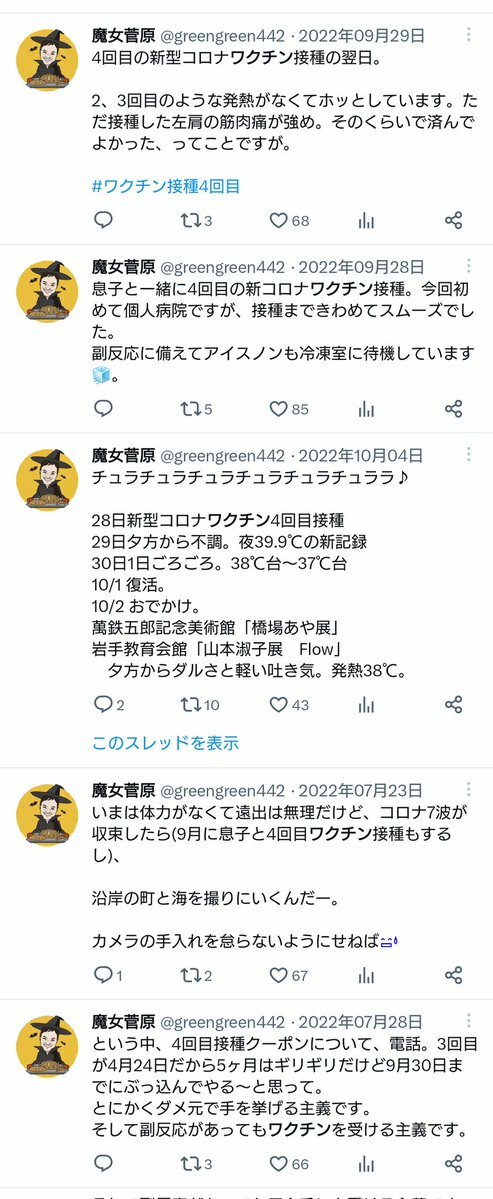The width and height of the screenshot is (493, 1199).
Task: Open @greengreen442 handle on 2022年10月04日 tweet
Action: coord(222,456)
